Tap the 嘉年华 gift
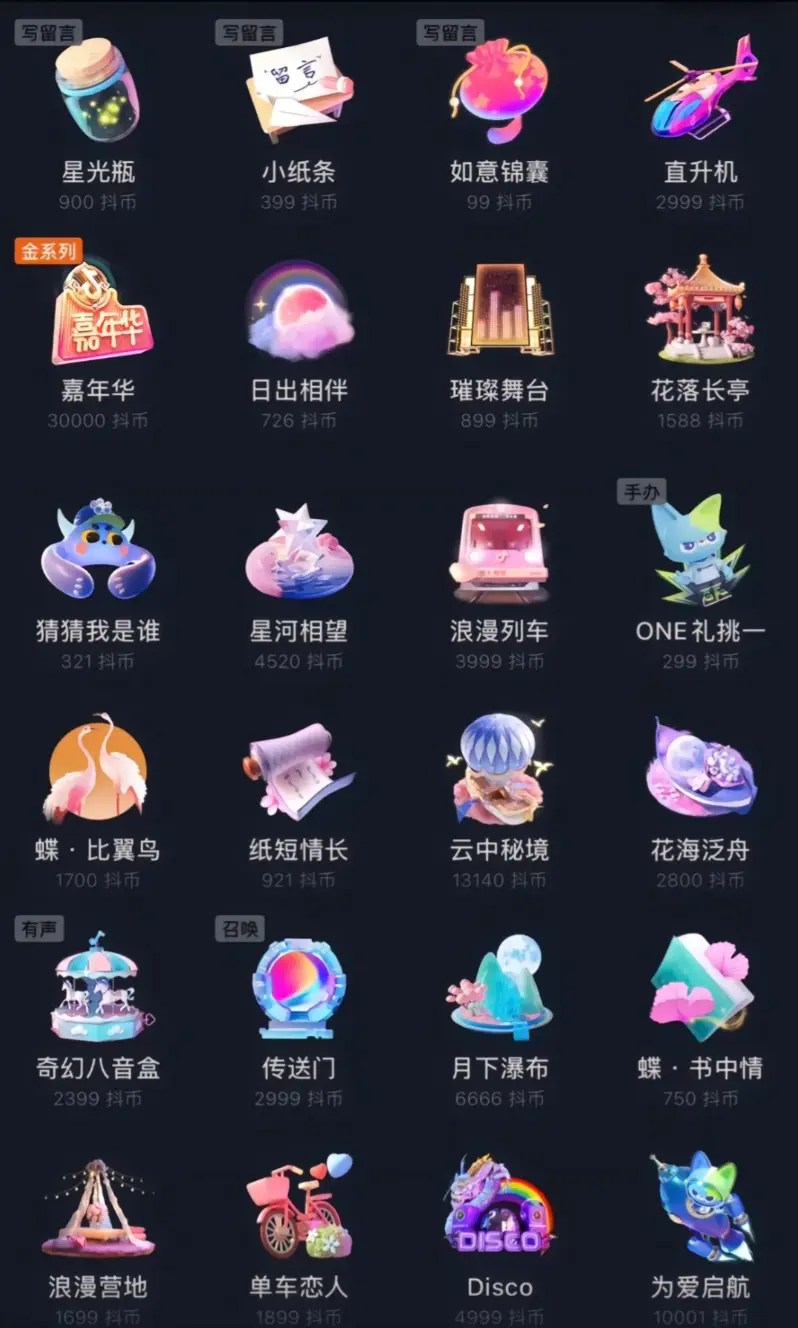 click(98, 315)
